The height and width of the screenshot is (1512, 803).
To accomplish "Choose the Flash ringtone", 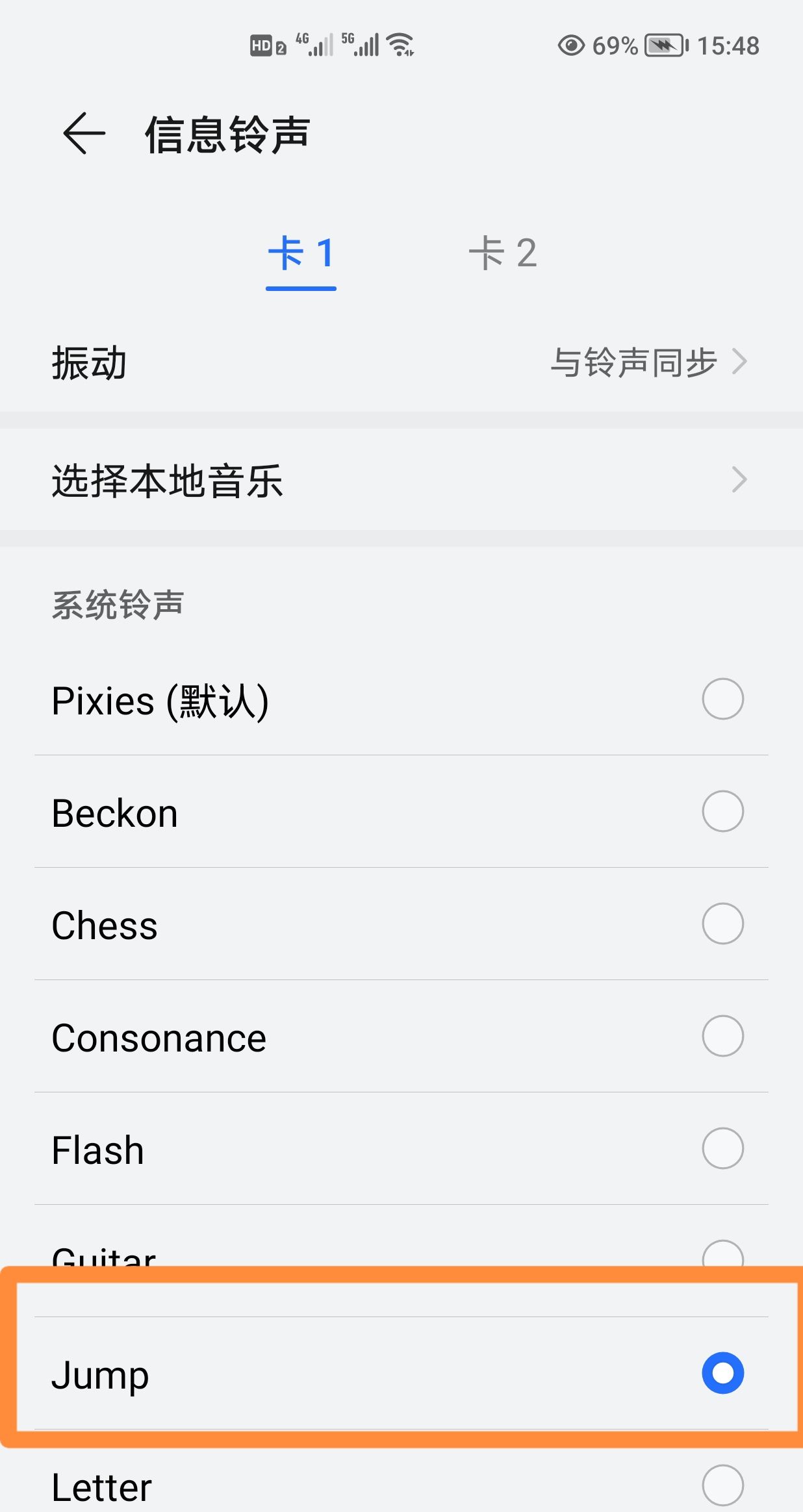I will click(400, 1149).
